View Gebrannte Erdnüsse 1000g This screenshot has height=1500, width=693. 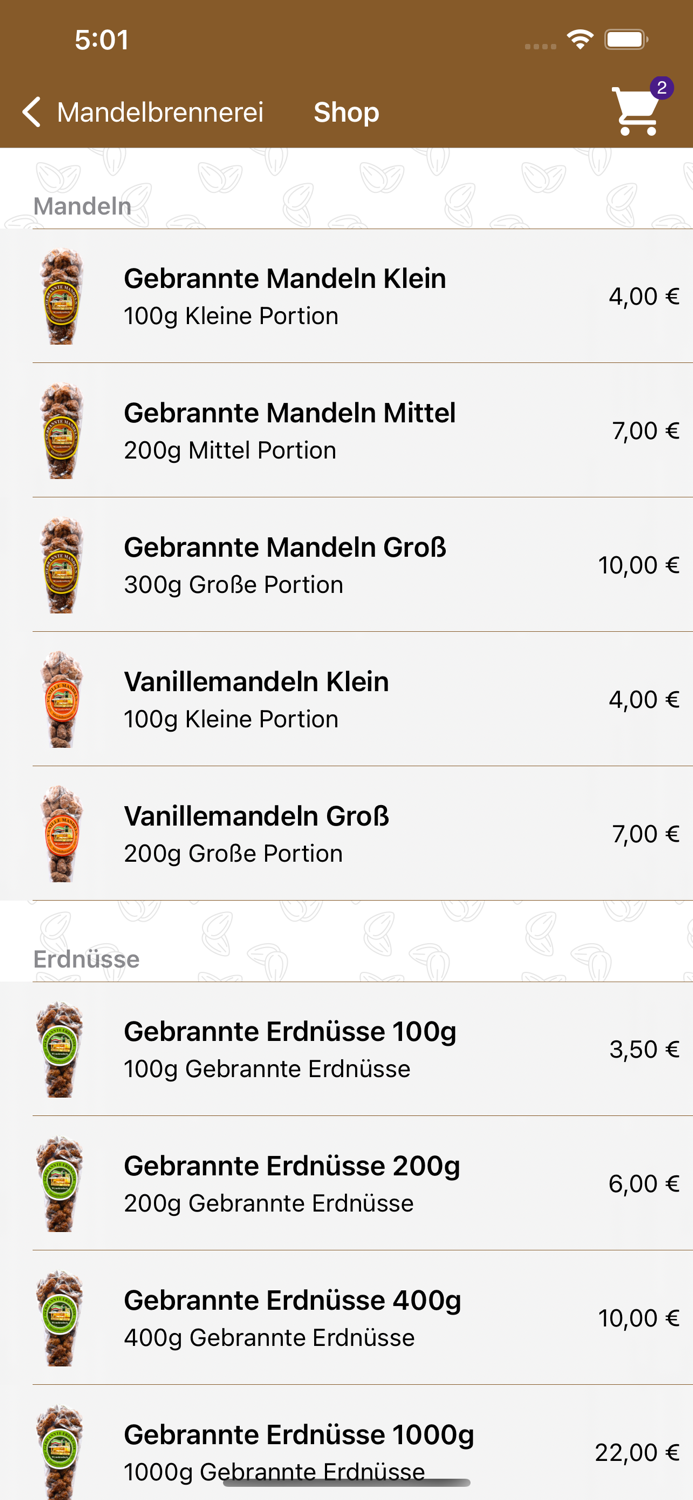[346, 1445]
